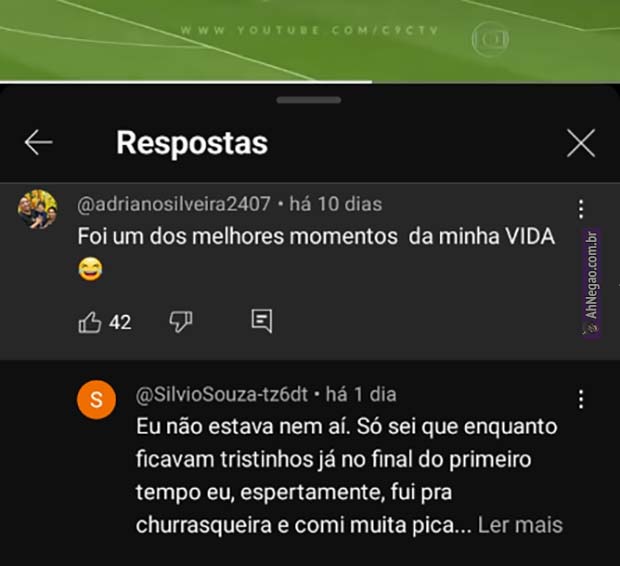Open @SilvioSouza-tz6dt's orange avatar
620x566 pixels.
[x=97, y=401]
